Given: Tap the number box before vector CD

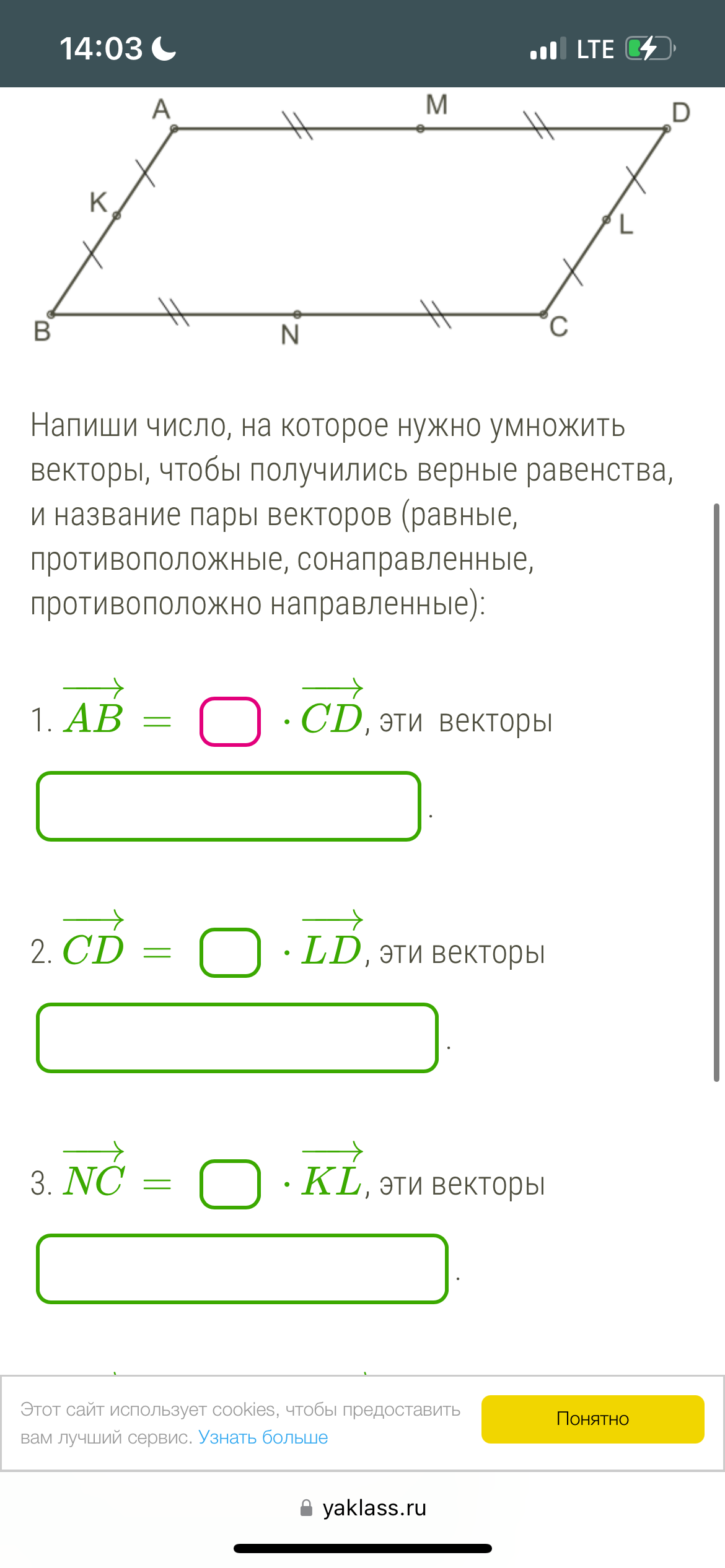Looking at the screenshot, I should [230, 721].
